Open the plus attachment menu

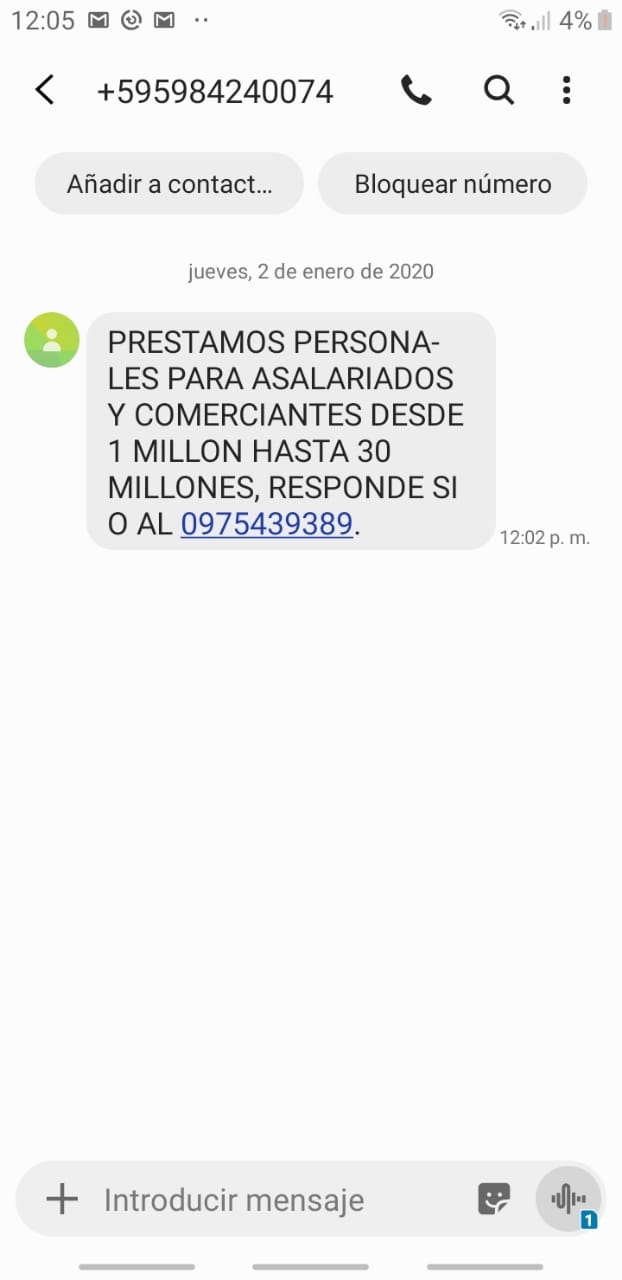click(62, 1198)
